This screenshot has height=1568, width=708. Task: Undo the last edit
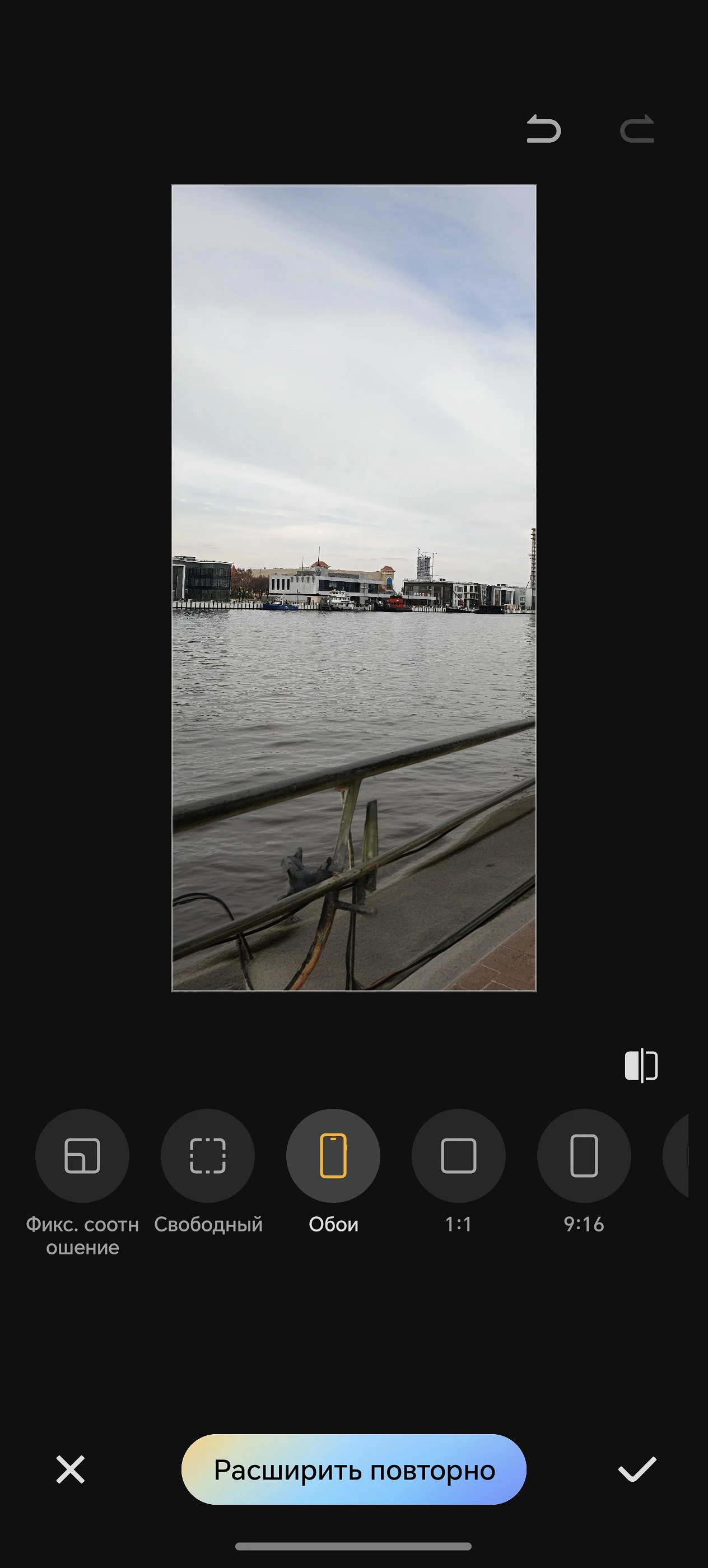coord(543,129)
